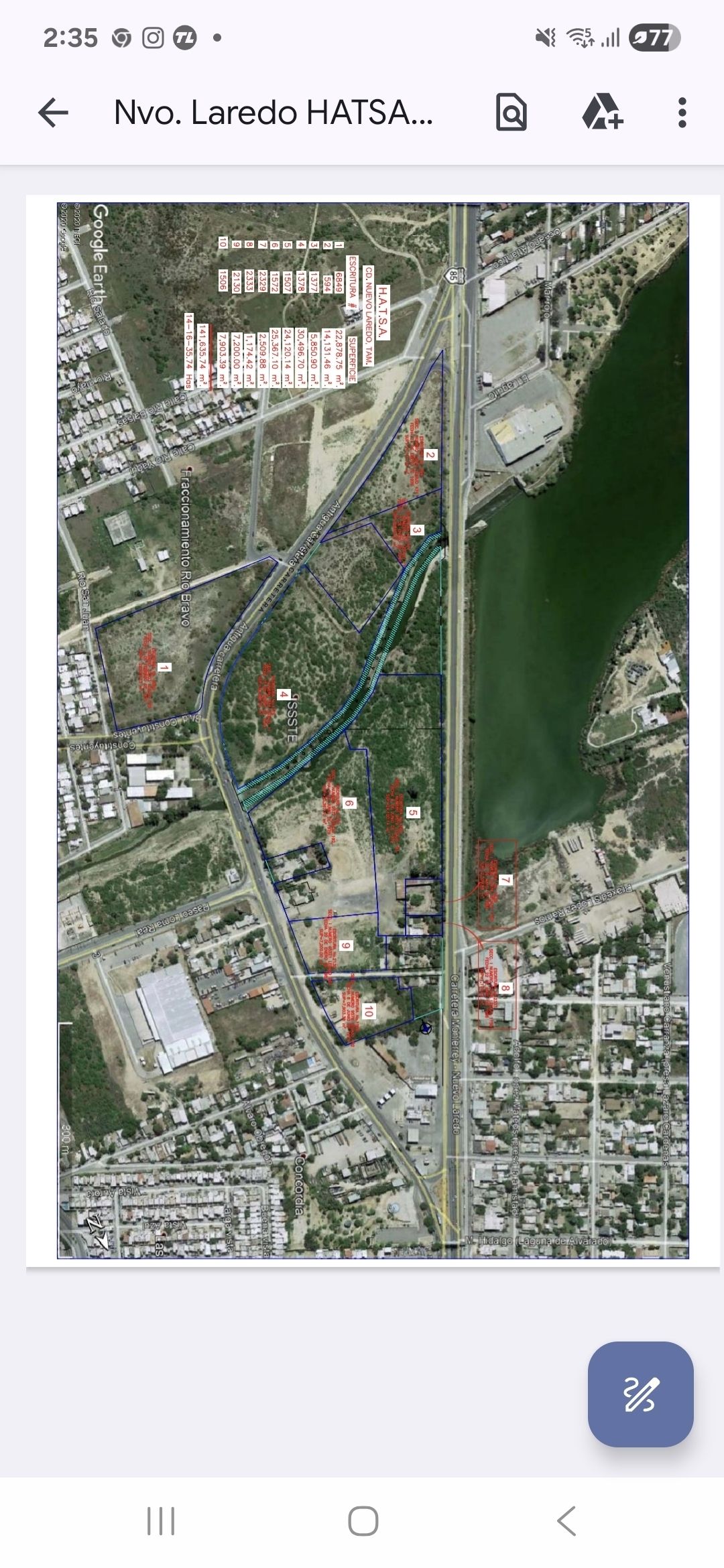Viewport: 724px width, 1568px height.
Task: Go to the home screen
Action: coord(363,1521)
